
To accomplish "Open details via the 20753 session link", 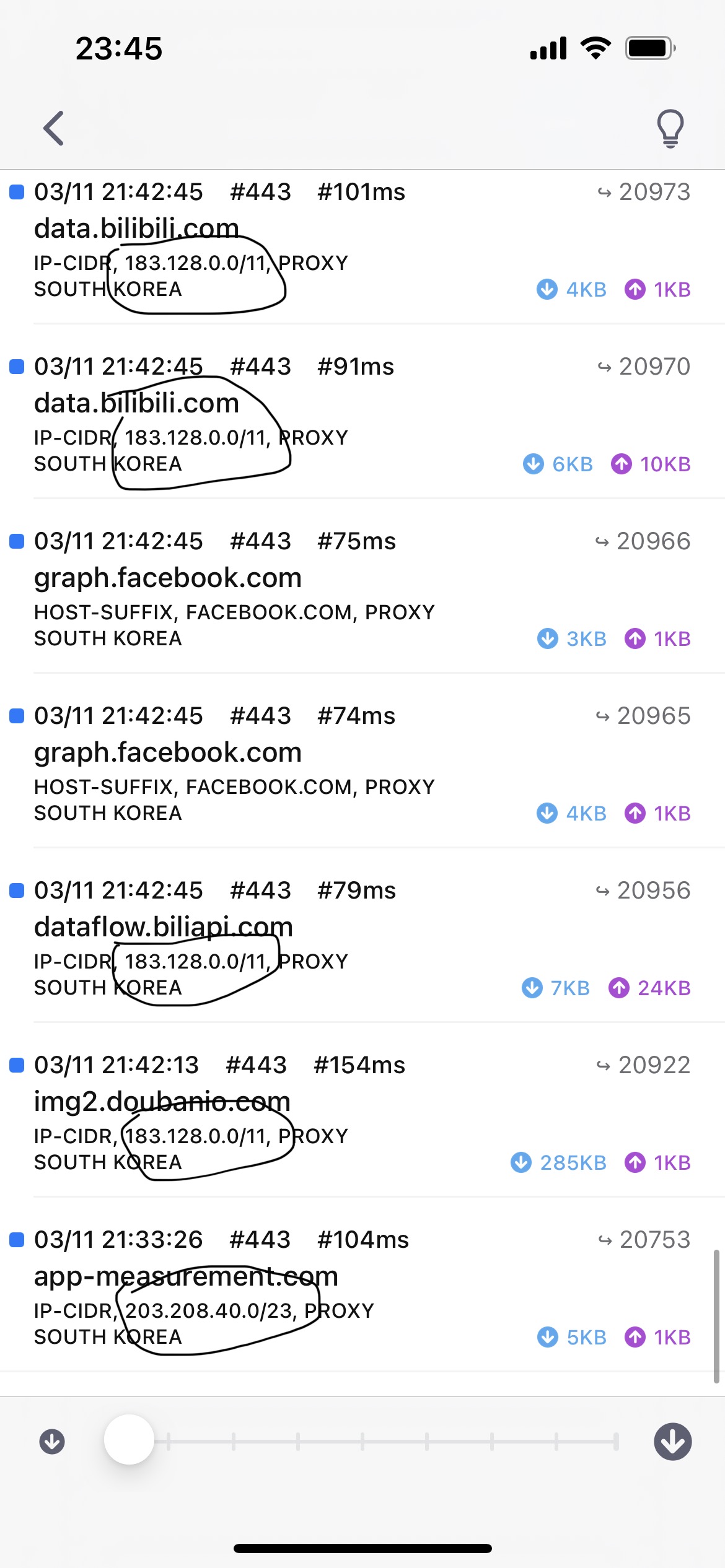I will (656, 1240).
